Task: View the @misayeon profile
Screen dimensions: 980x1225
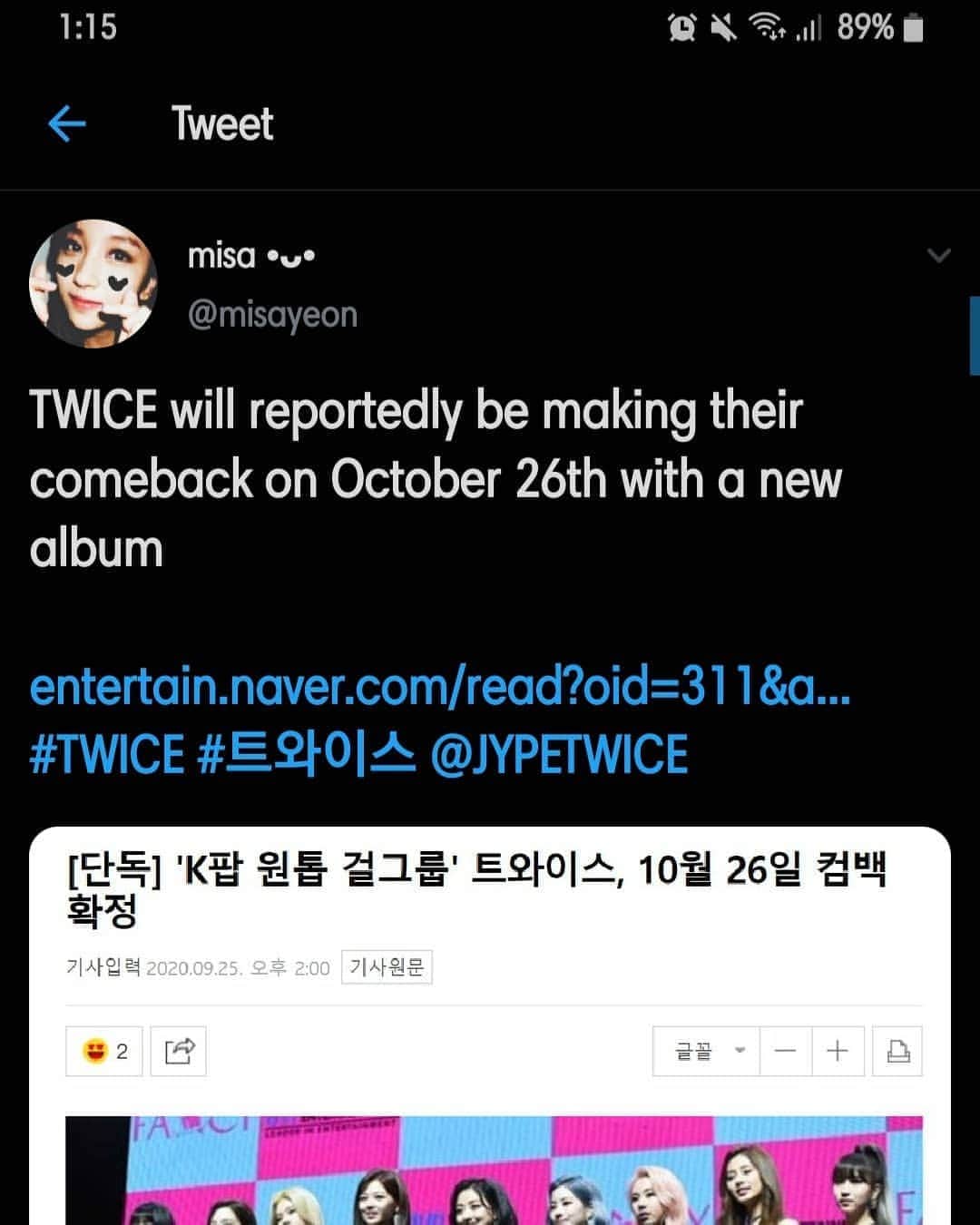Action: point(272,315)
